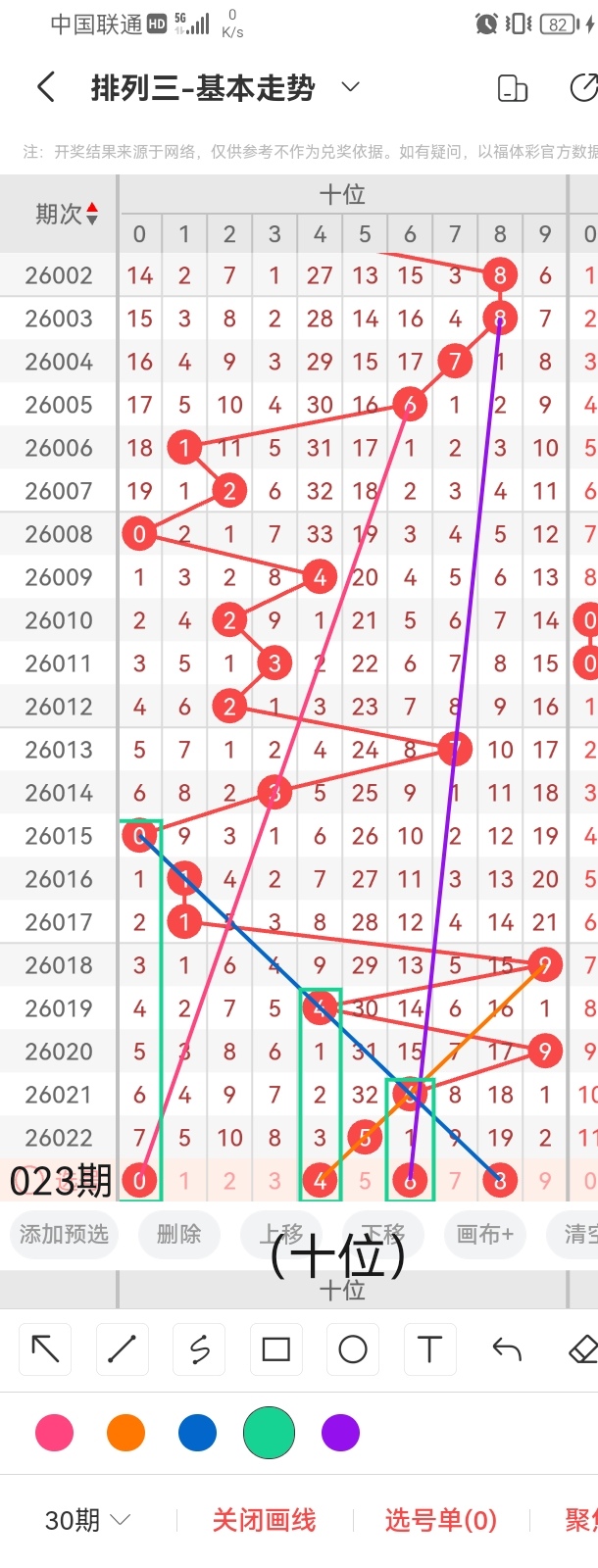Open the 30期 period count dropdown
The image size is (598, 1568).
point(87,1520)
